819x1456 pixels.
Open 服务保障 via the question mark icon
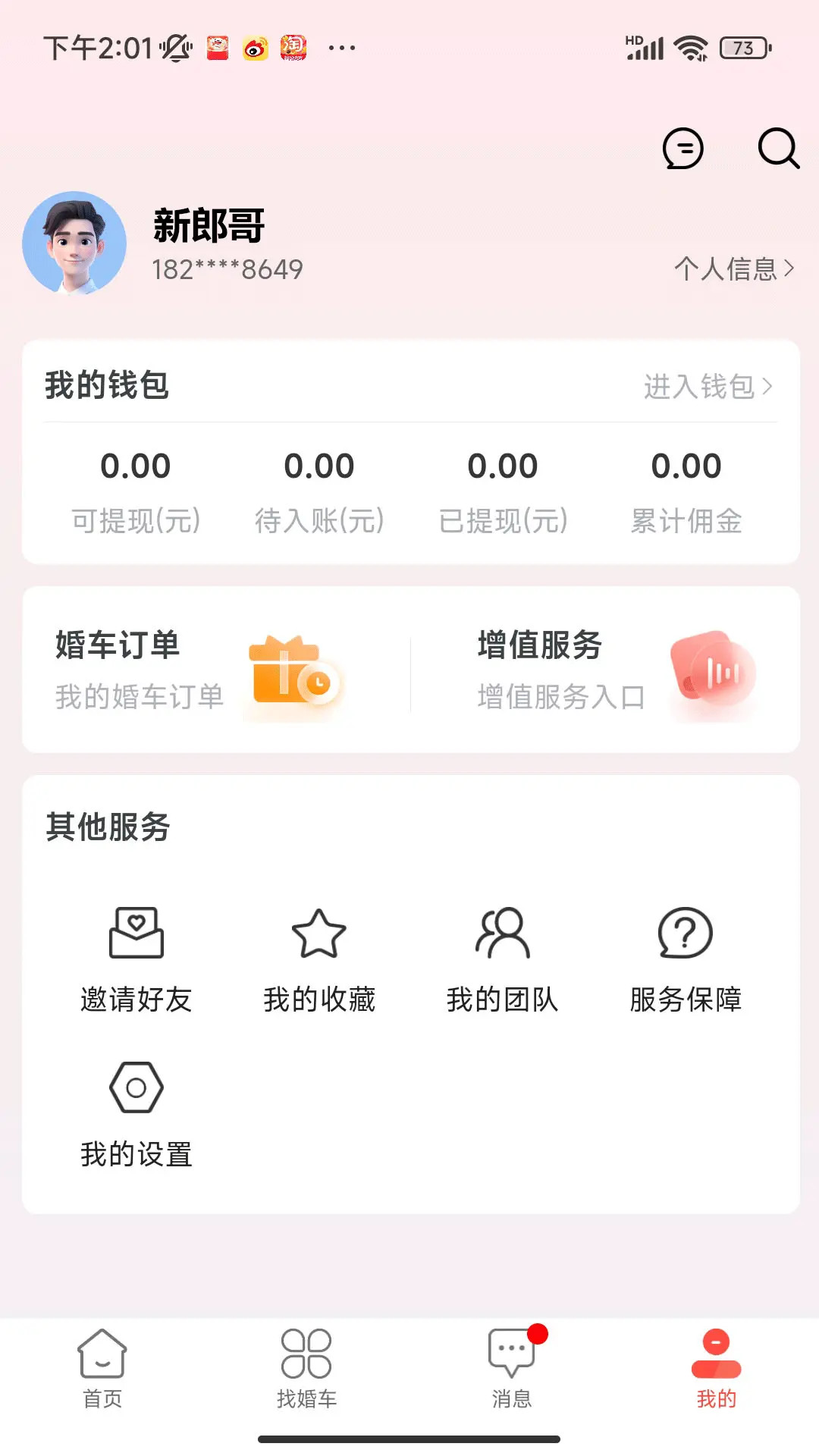pos(685,934)
